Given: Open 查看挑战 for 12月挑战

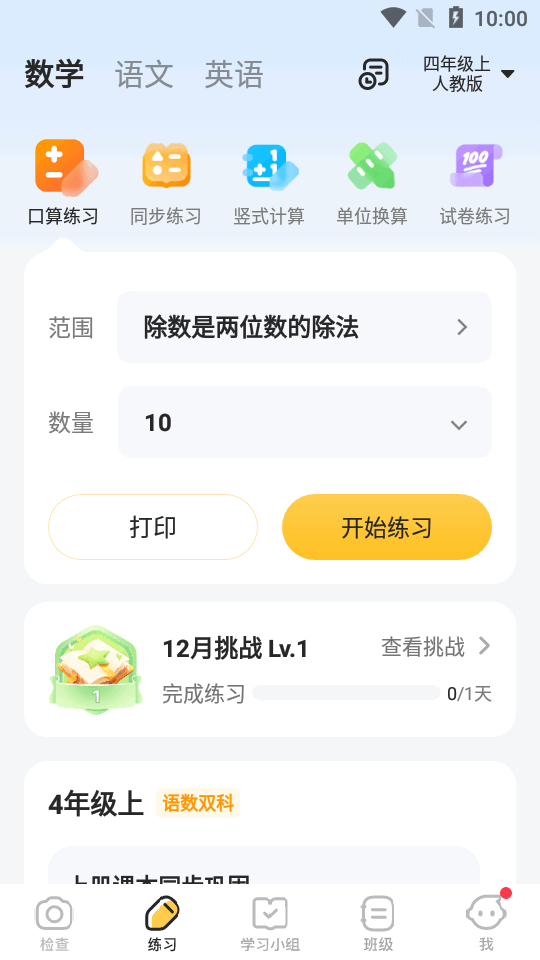Looking at the screenshot, I should pyautogui.click(x=436, y=647).
